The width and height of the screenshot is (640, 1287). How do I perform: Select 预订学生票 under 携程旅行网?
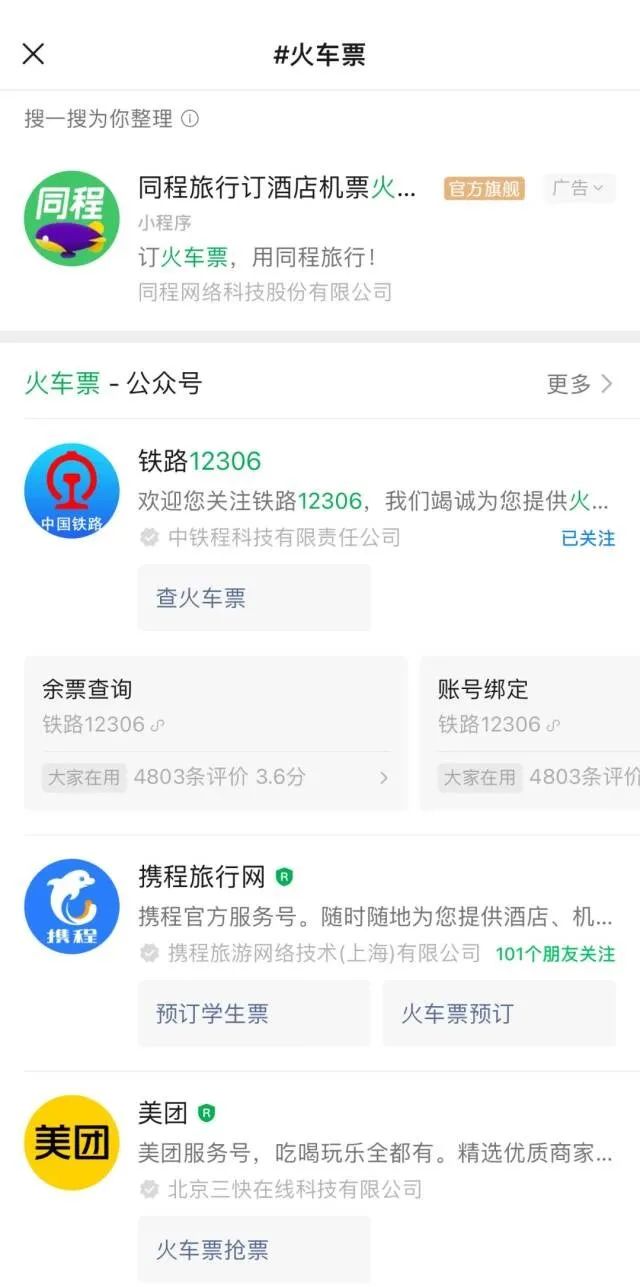coord(254,1013)
